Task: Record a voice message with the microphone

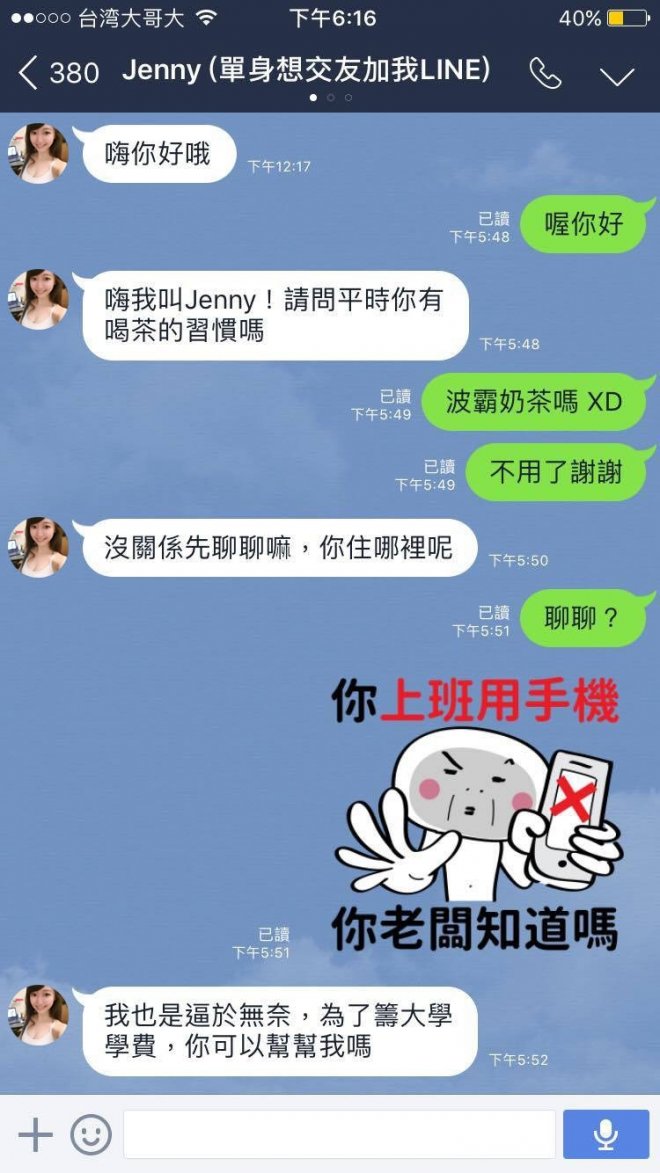Action: point(605,1135)
